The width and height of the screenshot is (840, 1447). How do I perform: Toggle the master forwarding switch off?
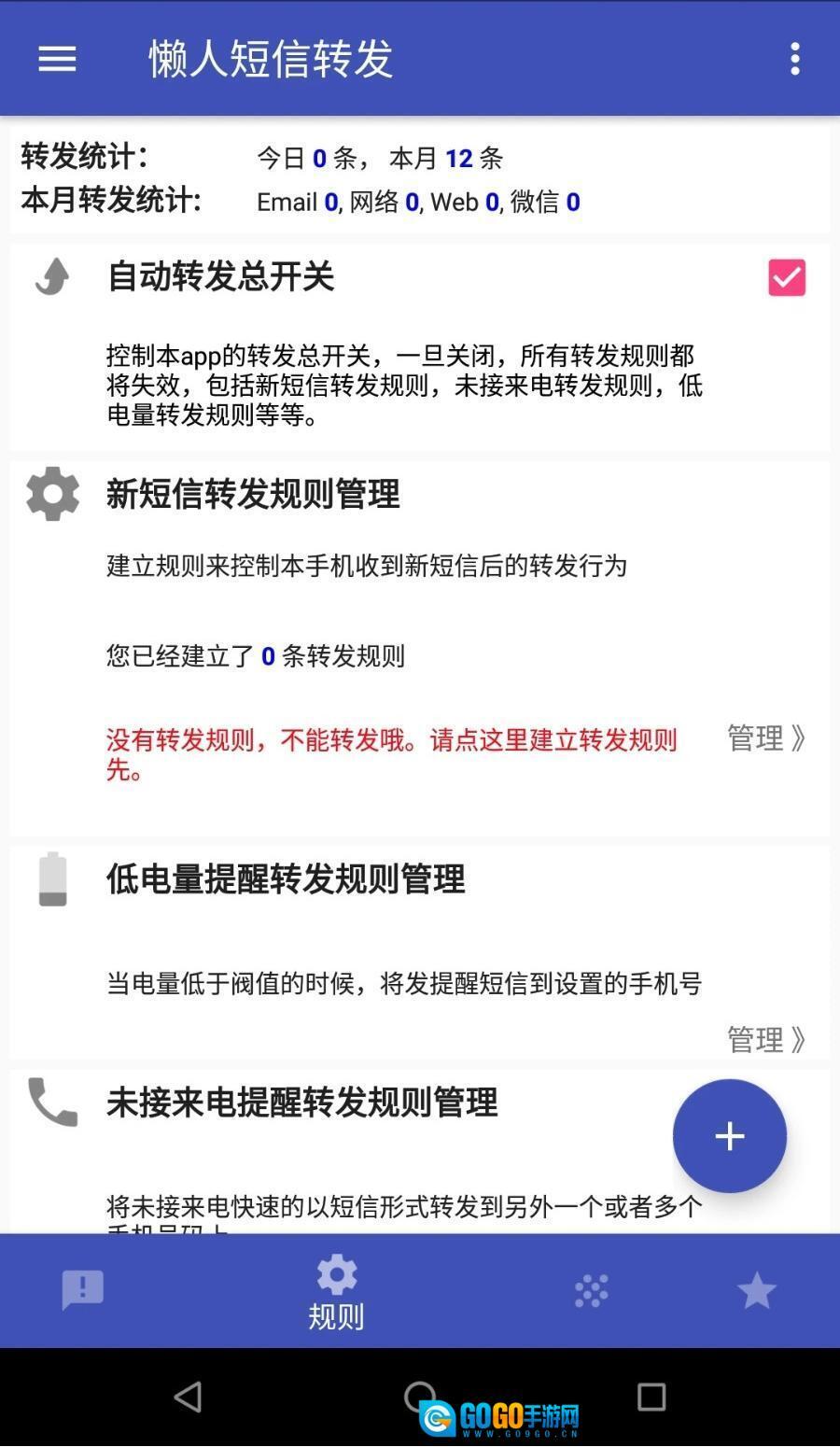pos(786,276)
